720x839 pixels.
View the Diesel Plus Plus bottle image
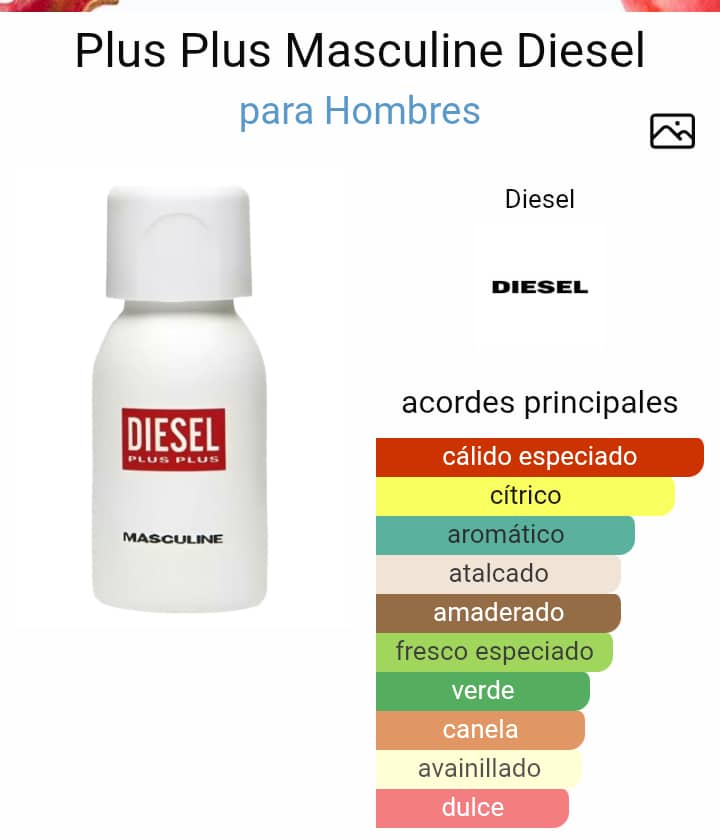coord(180,400)
